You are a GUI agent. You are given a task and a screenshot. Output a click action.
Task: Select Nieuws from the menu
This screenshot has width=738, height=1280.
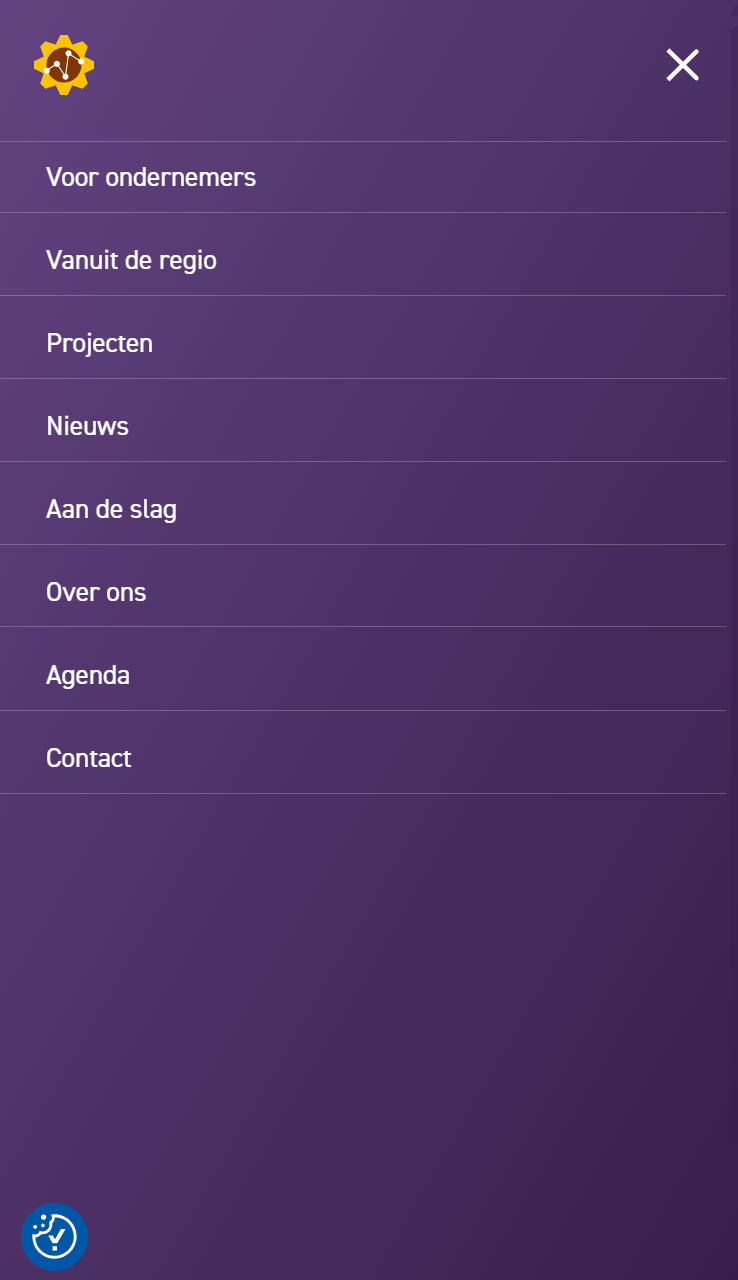click(363, 426)
